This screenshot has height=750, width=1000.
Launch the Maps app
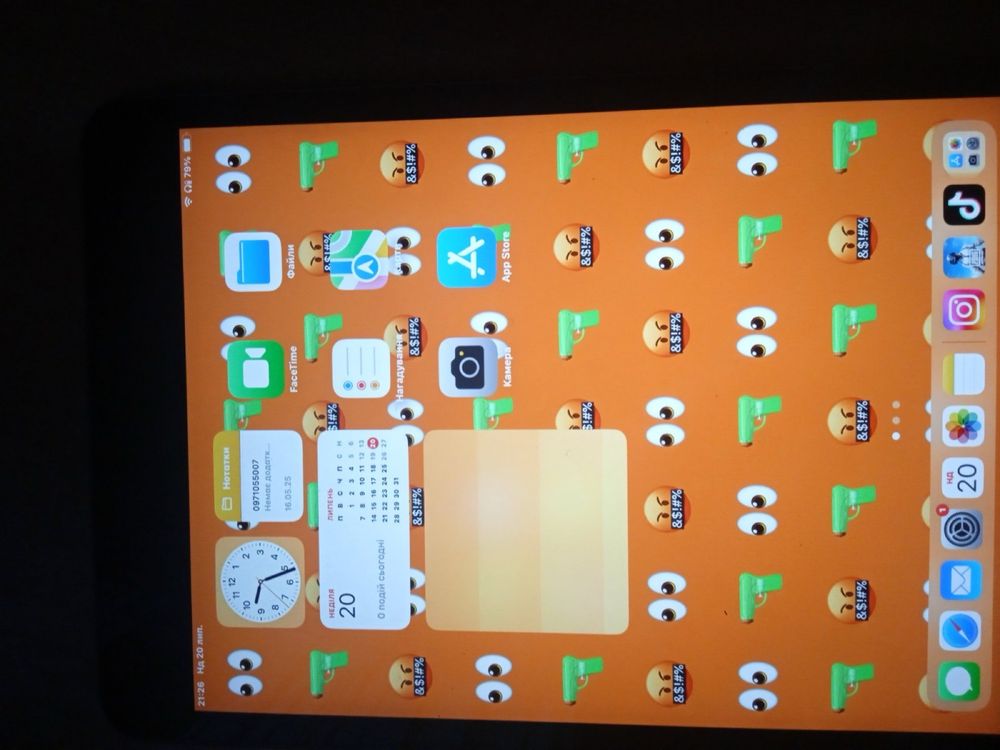pos(359,260)
